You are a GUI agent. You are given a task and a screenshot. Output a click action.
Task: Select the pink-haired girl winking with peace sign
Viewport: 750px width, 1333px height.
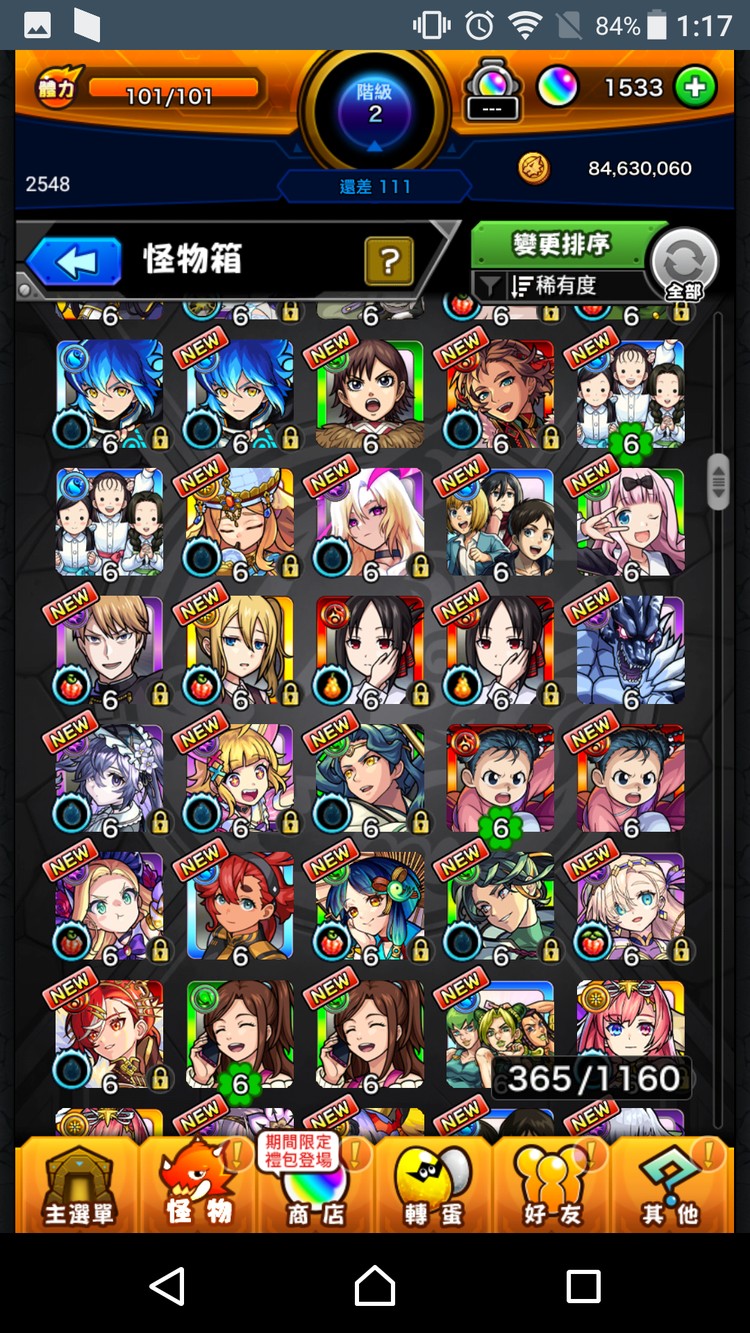[x=630, y=522]
